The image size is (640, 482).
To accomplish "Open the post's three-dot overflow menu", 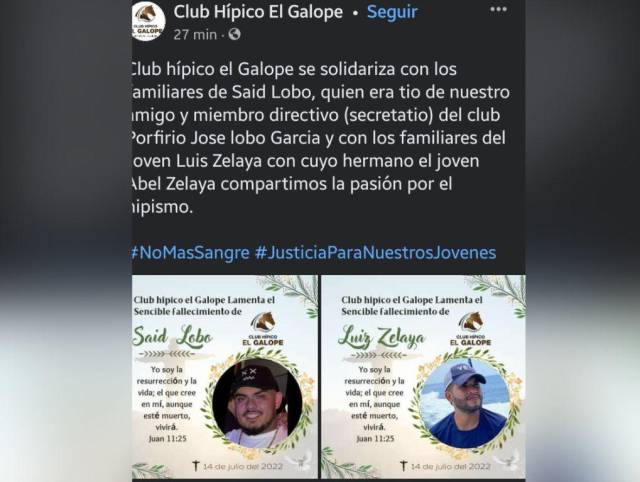I will click(x=498, y=10).
